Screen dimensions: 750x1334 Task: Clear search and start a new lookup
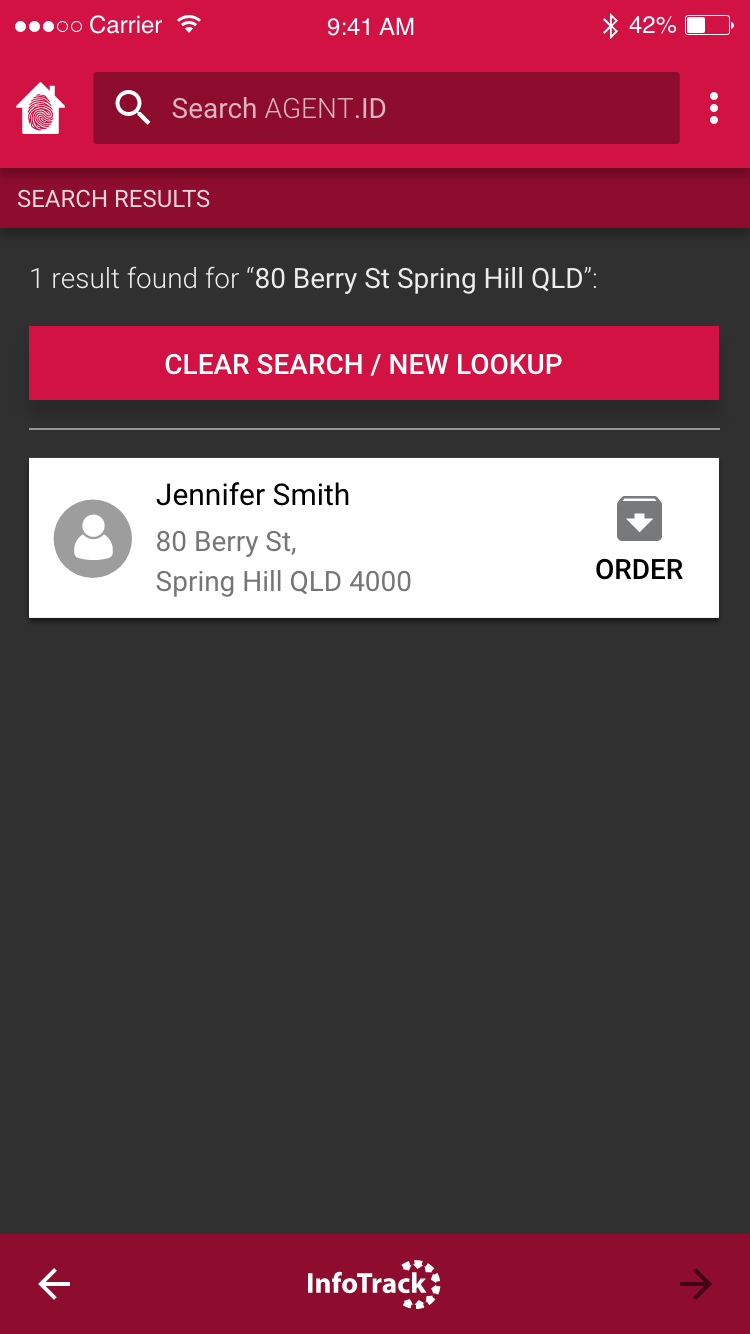click(x=374, y=363)
